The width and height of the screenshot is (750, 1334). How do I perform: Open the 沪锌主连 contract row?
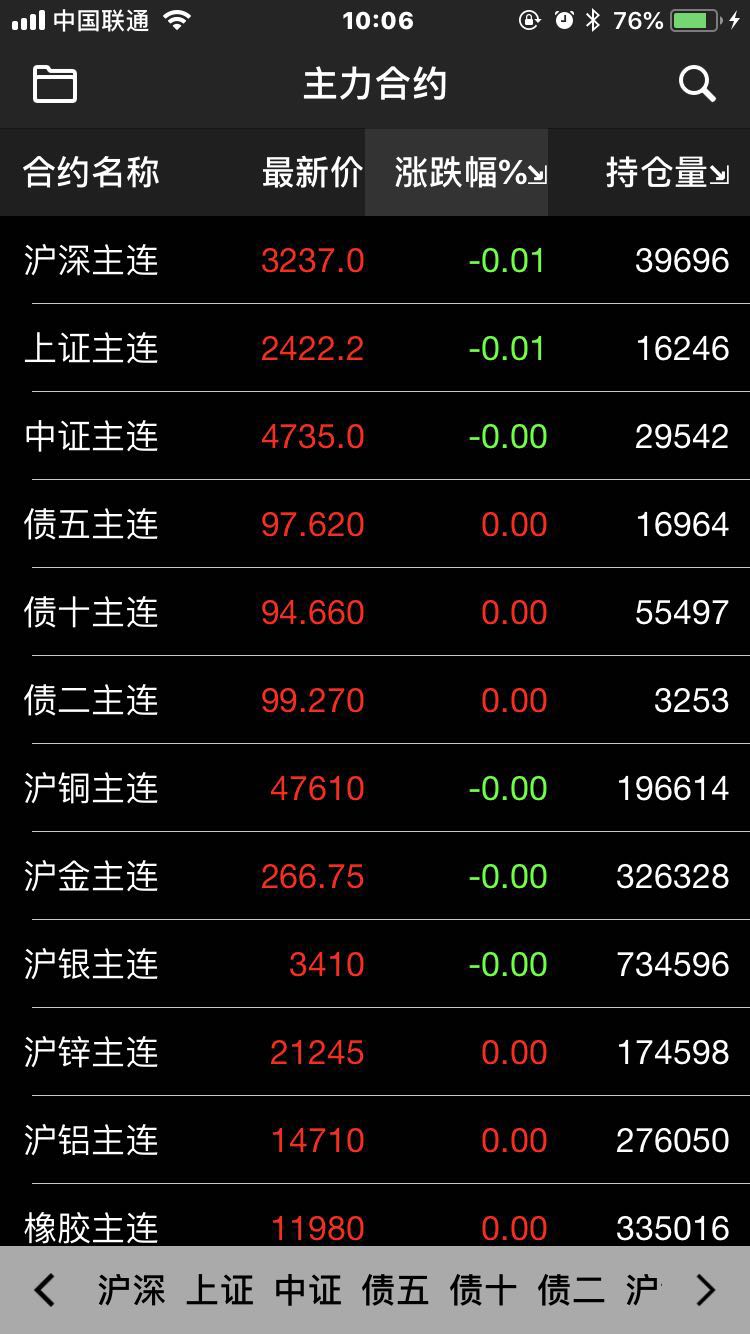click(375, 1053)
